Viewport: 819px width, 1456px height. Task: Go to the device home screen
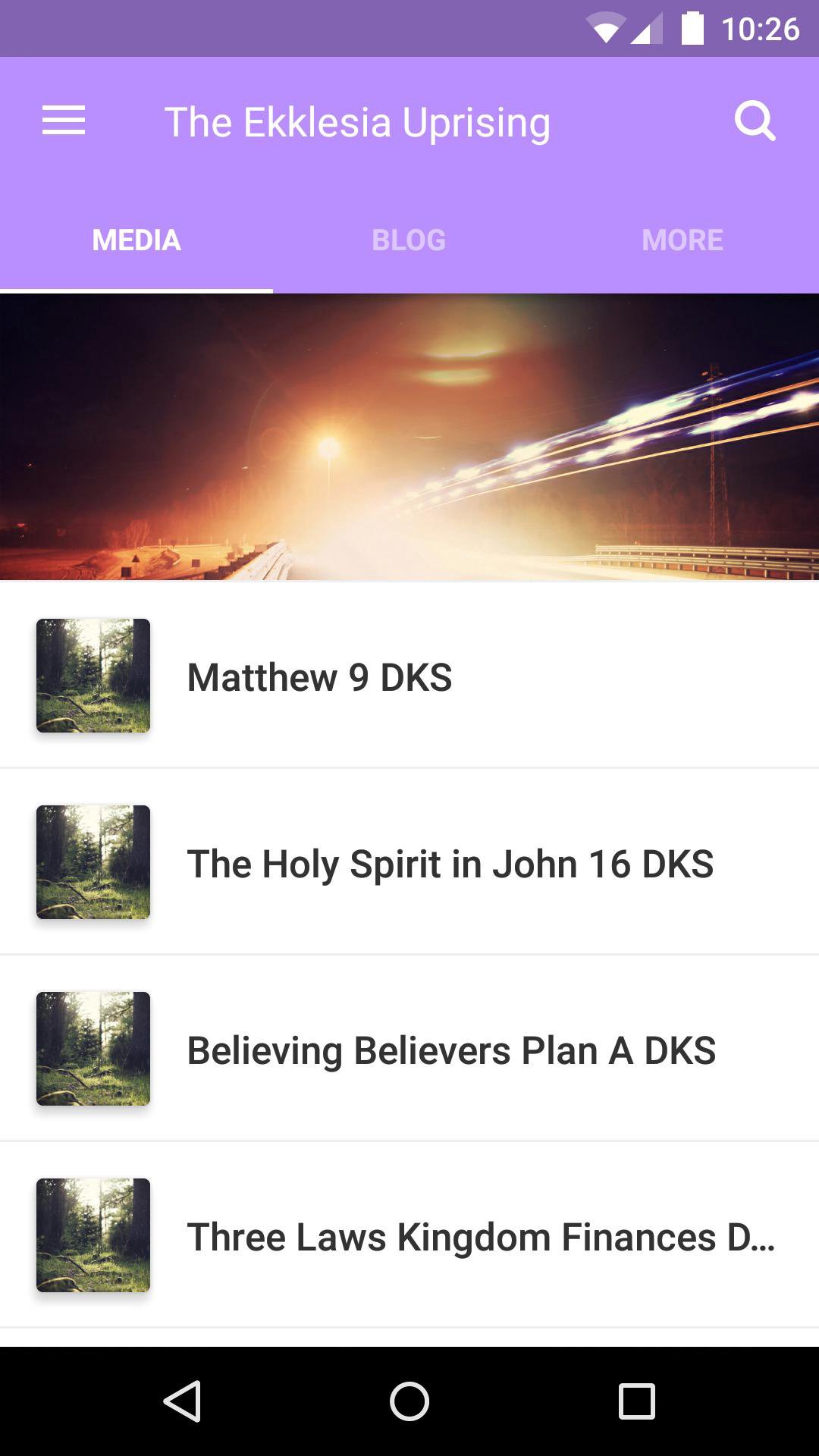point(409,1401)
